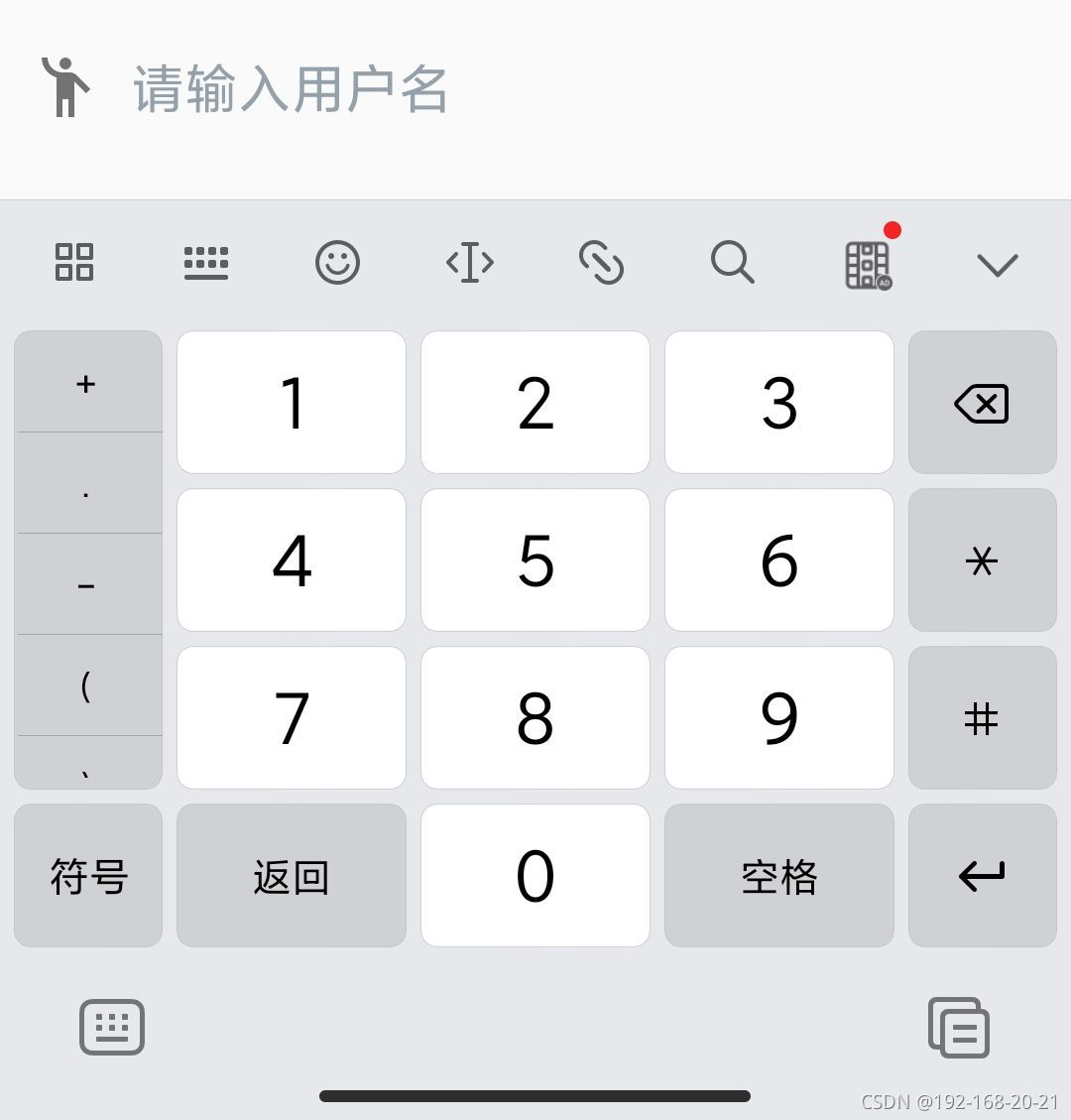Screen dimensions: 1071x1120
Task: Insert a space with 空格 key
Action: (x=779, y=876)
